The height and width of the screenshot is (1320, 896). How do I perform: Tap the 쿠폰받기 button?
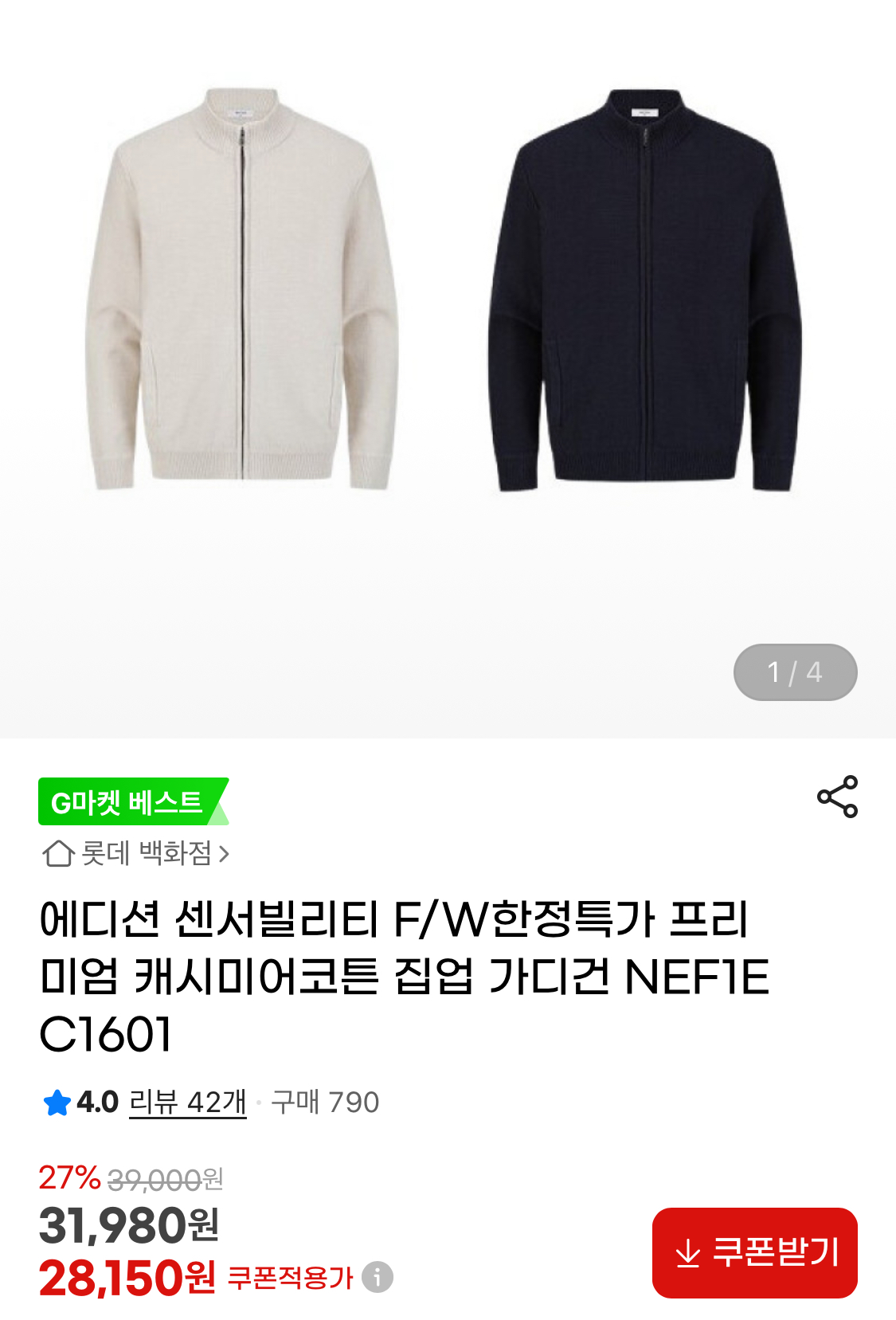click(x=754, y=1252)
